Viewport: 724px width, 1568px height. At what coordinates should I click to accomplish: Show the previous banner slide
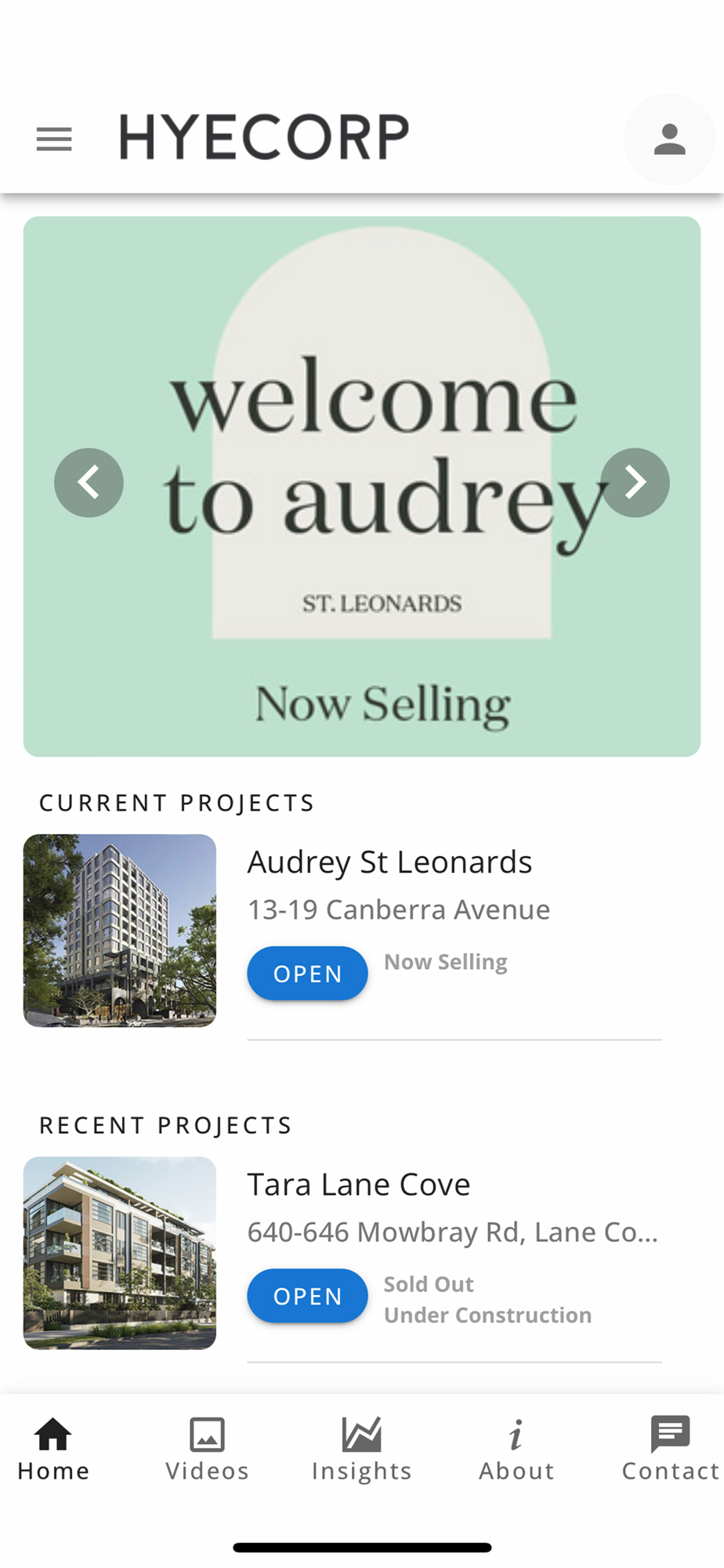click(89, 482)
